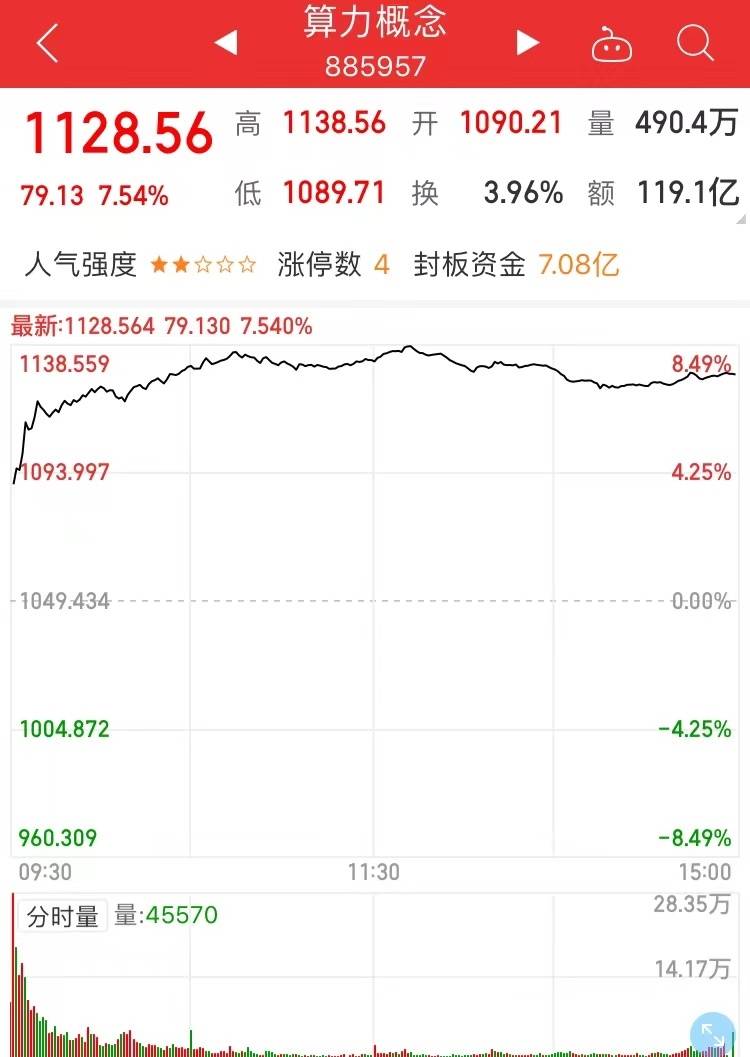The width and height of the screenshot is (750, 1057).
Task: Open search from the top bar
Action: 694,43
